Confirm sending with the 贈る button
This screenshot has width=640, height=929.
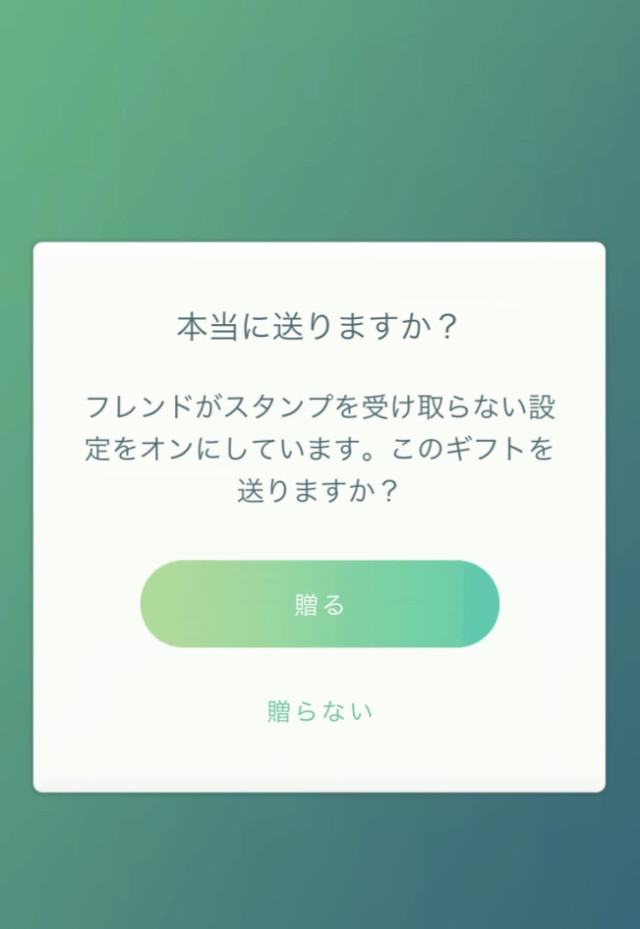319,604
